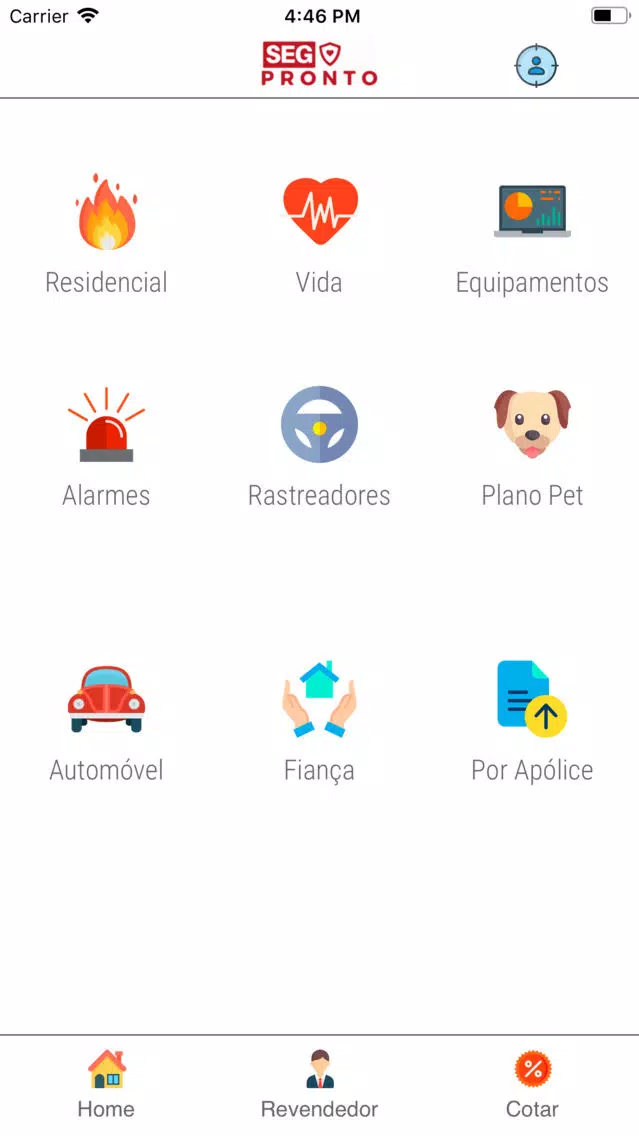Viewport: 639px width, 1136px height.
Task: Choose Automóvel insurance
Action: [106, 722]
